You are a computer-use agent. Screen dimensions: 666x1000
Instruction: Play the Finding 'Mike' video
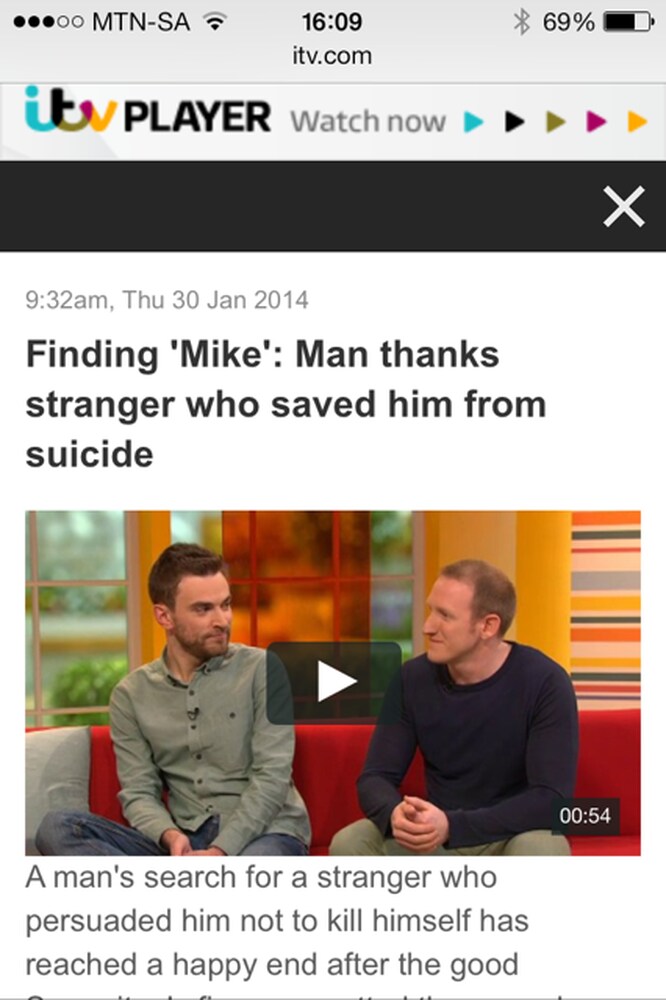(x=334, y=682)
